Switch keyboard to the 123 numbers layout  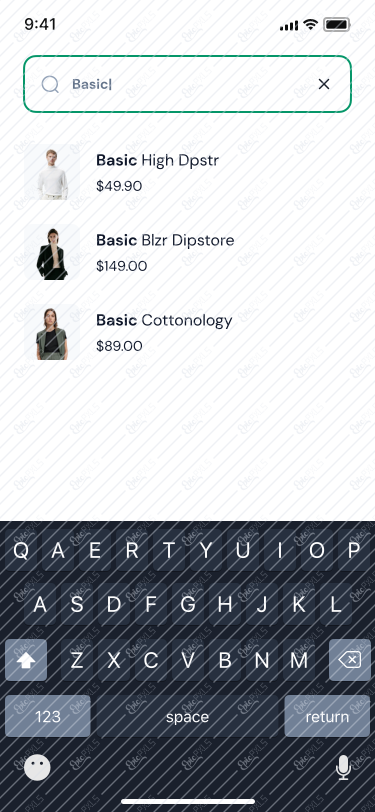pyautogui.click(x=48, y=716)
